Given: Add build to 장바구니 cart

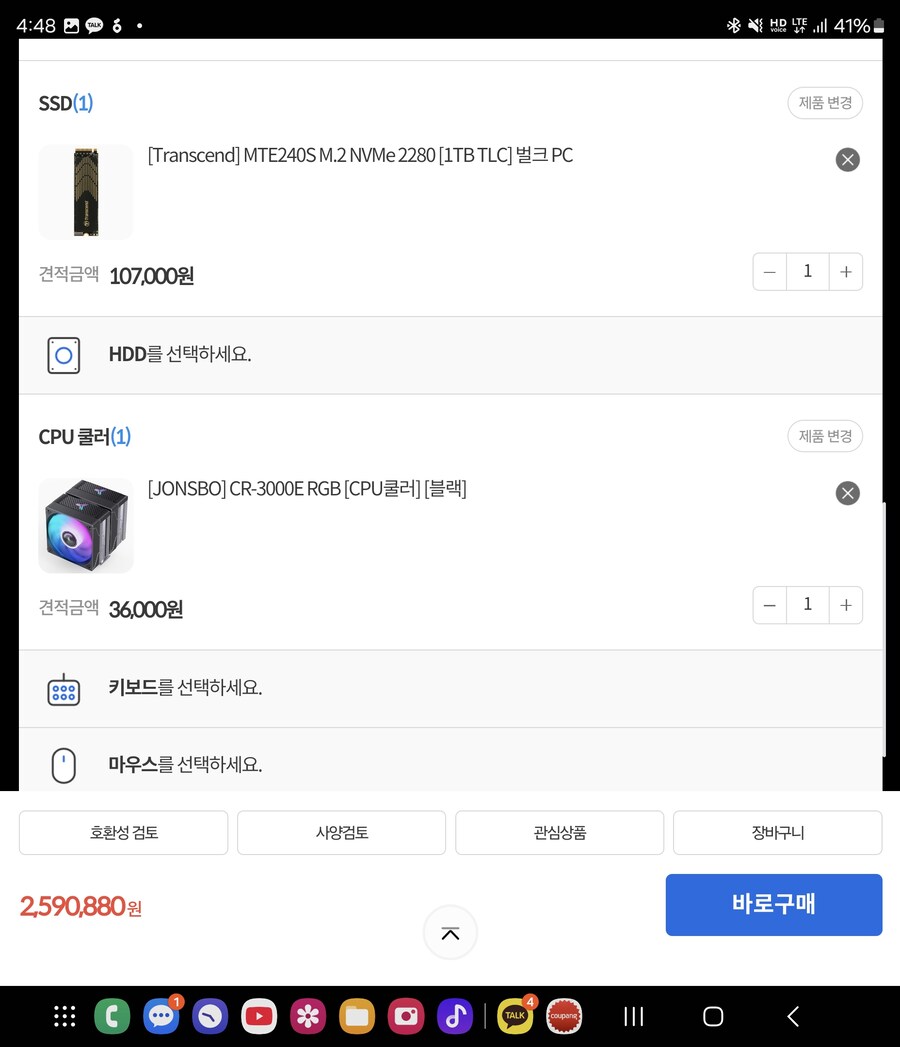Looking at the screenshot, I should [x=777, y=832].
